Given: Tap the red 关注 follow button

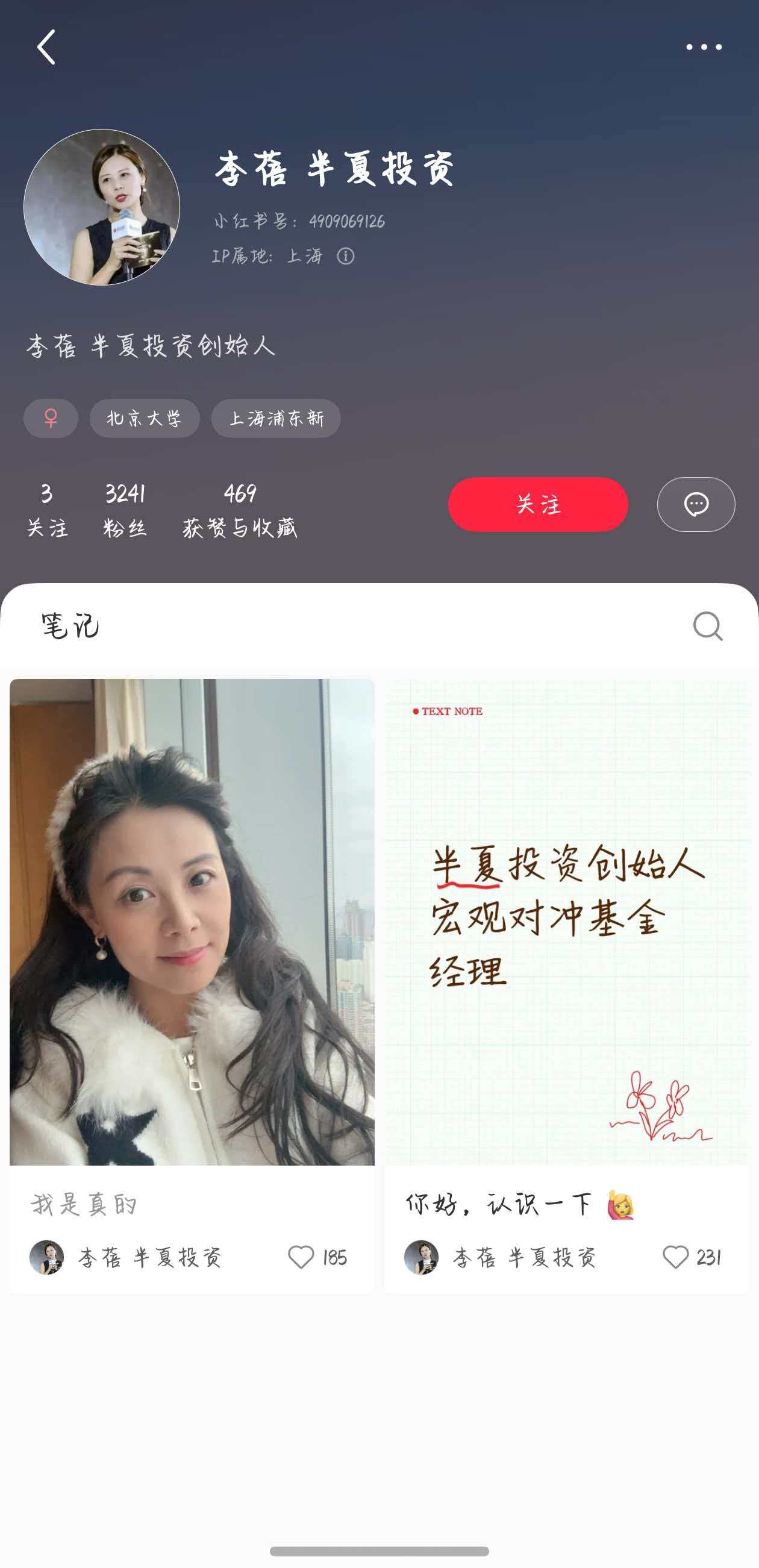Looking at the screenshot, I should click(x=537, y=504).
